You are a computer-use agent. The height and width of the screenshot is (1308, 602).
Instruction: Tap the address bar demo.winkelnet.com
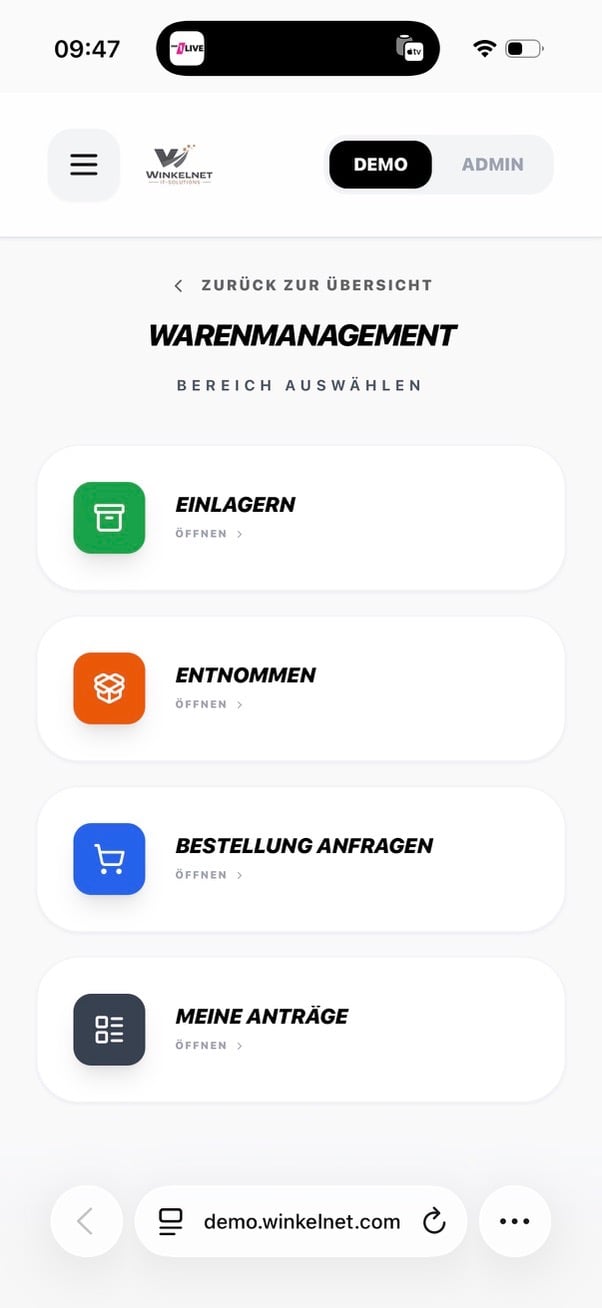pos(302,1221)
